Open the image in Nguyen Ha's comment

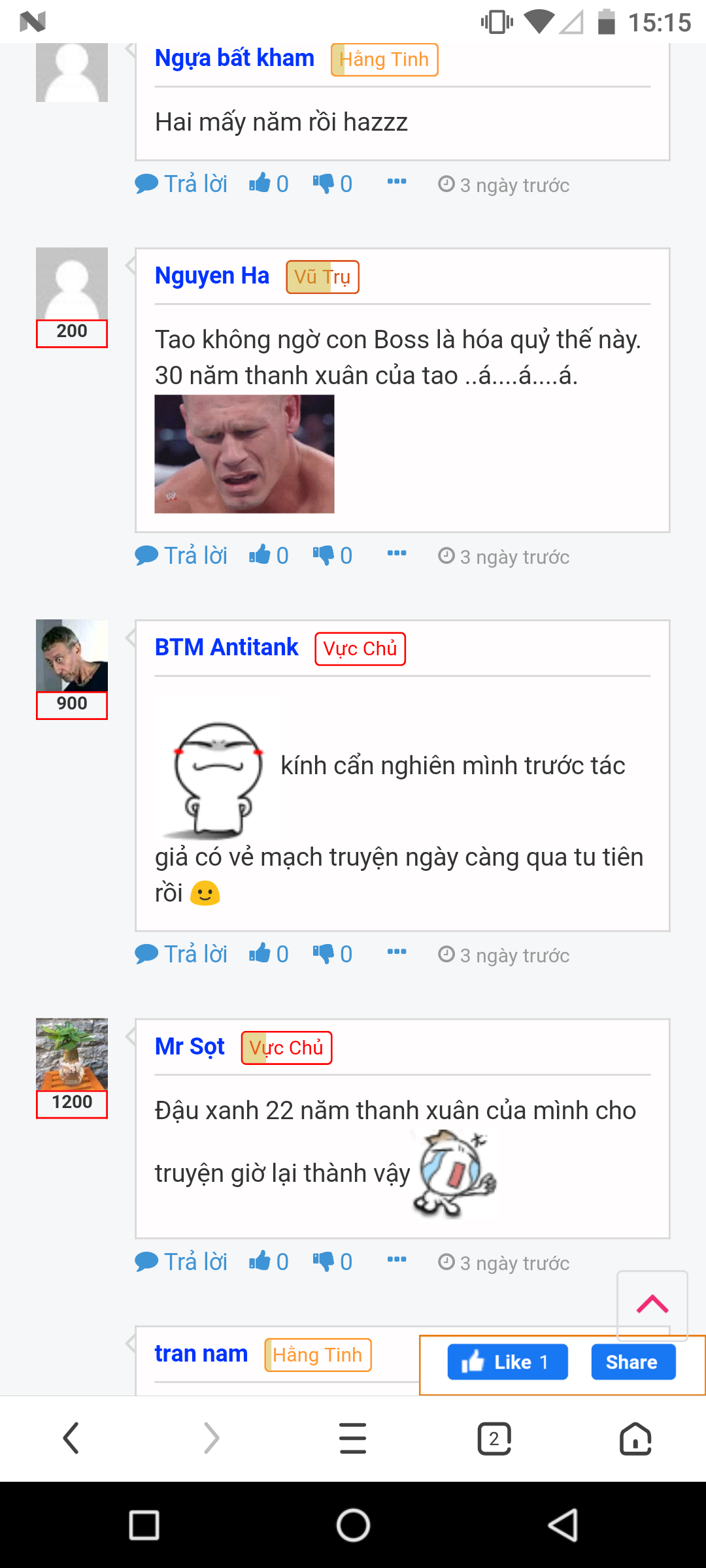coord(244,454)
